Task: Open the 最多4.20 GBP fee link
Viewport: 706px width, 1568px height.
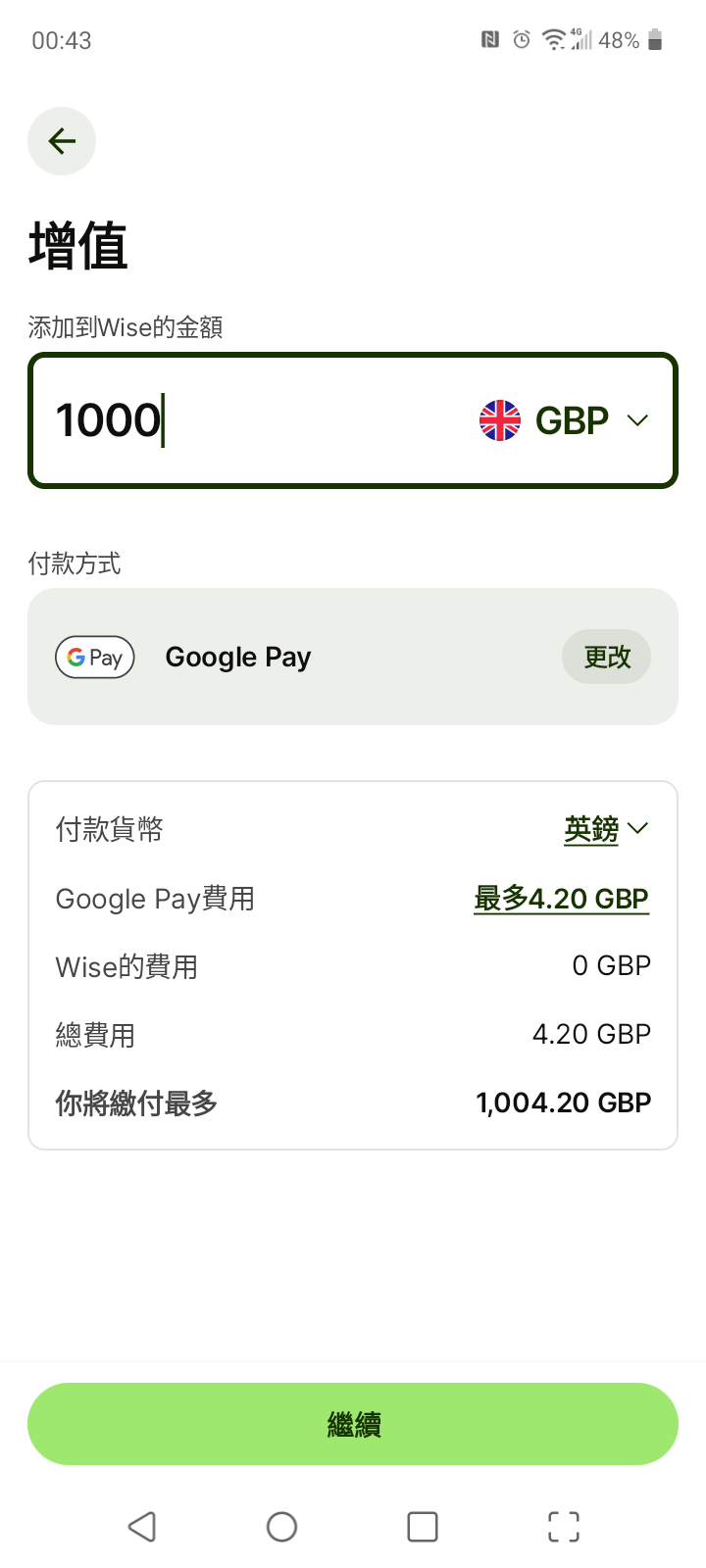Action: coord(561,899)
